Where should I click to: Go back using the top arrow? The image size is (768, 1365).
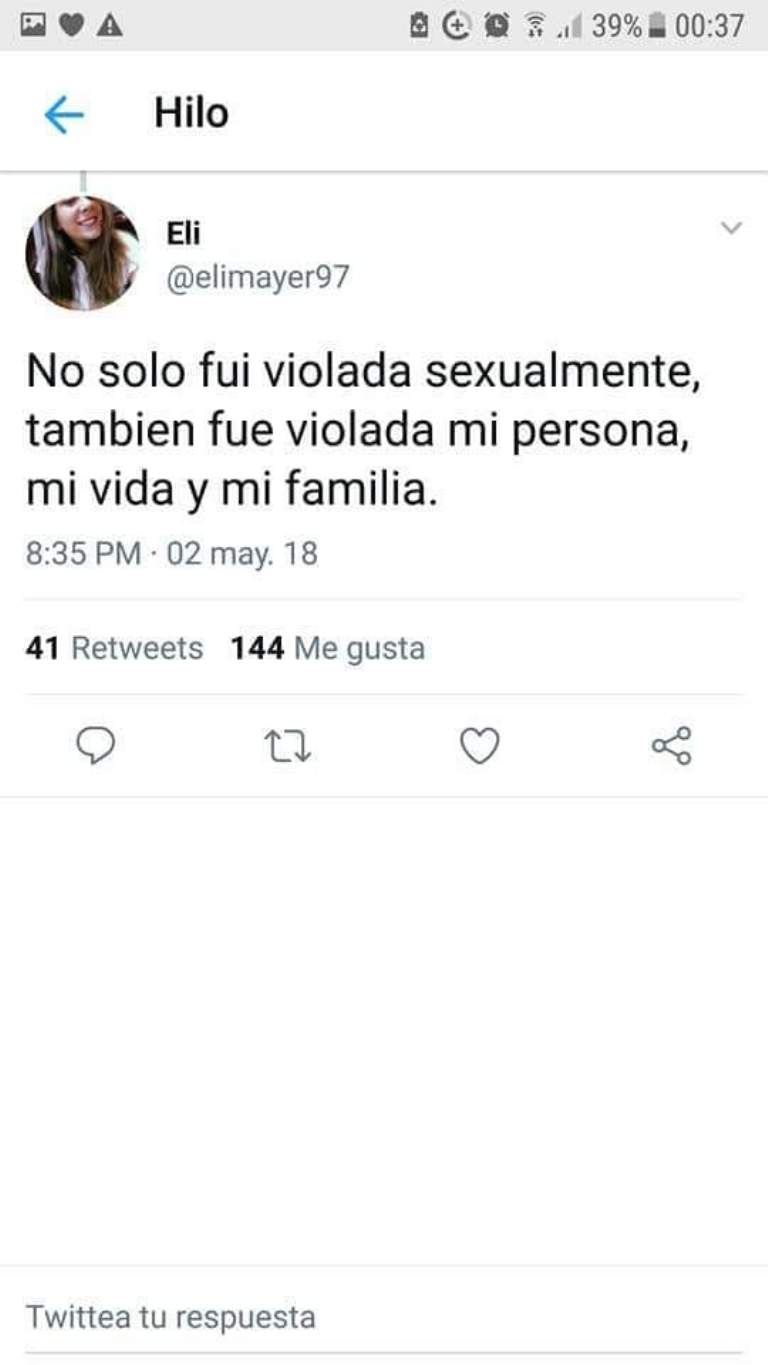click(x=63, y=116)
